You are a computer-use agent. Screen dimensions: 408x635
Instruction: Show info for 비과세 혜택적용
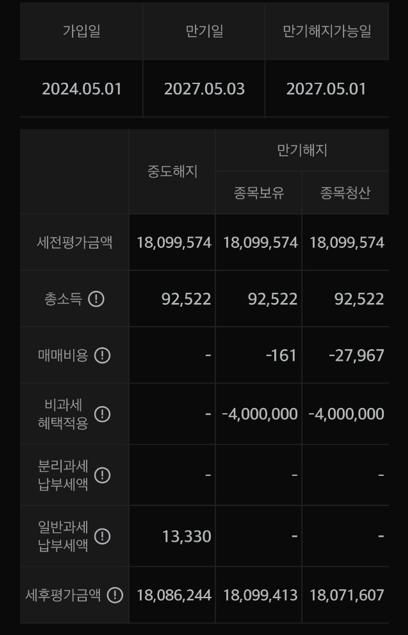102,414
